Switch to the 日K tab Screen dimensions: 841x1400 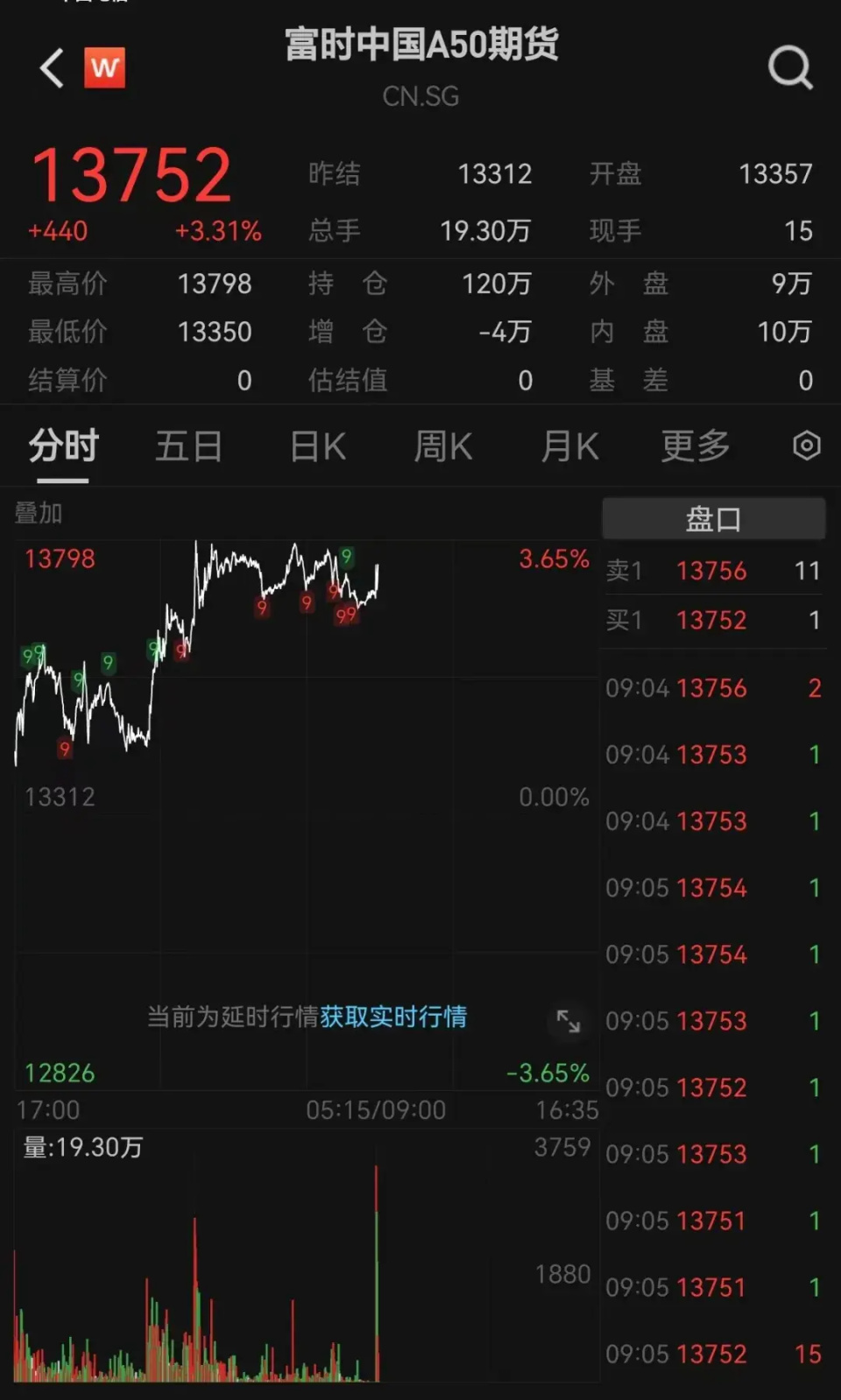tap(316, 447)
